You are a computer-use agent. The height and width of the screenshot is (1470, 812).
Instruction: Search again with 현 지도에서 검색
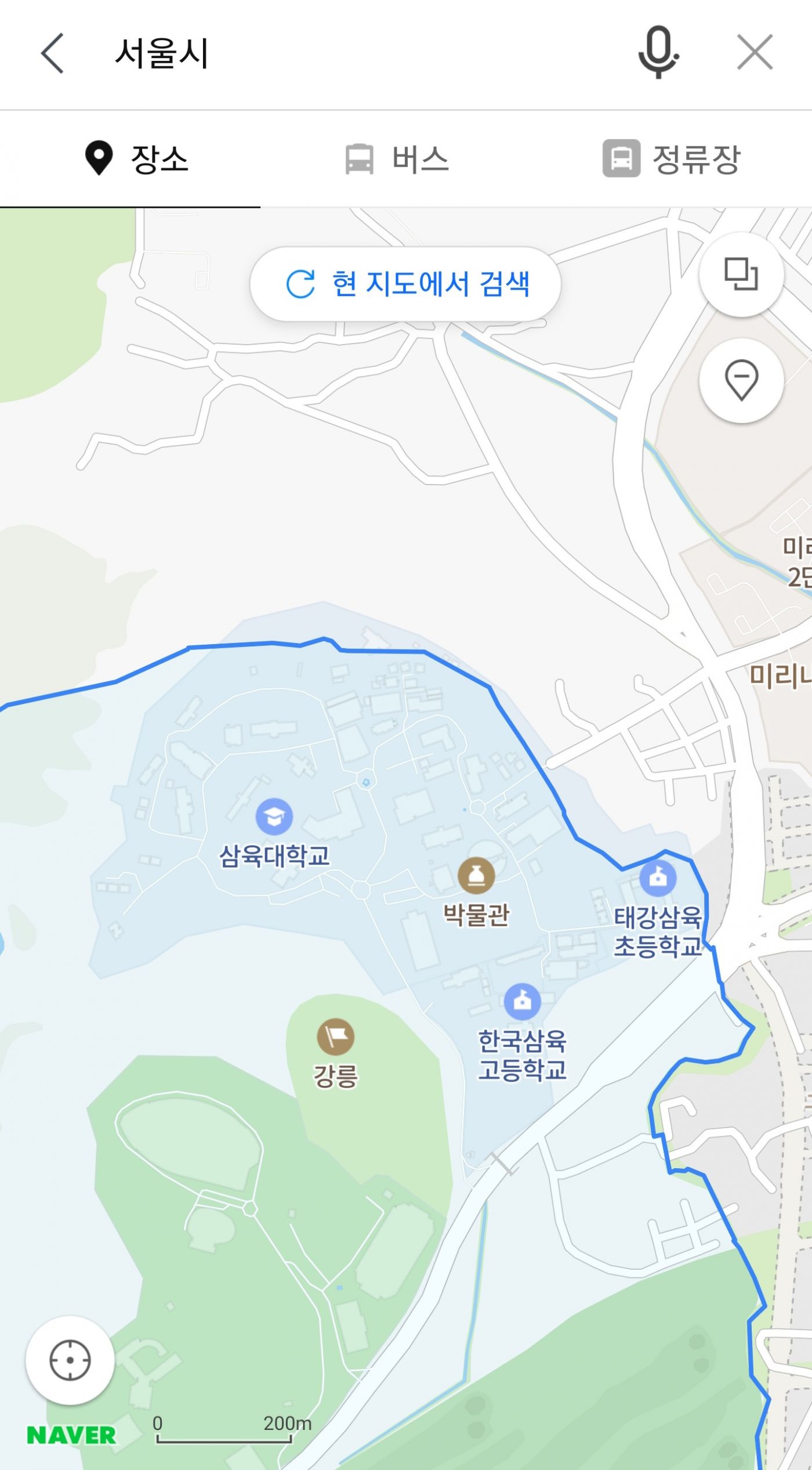pyautogui.click(x=405, y=284)
